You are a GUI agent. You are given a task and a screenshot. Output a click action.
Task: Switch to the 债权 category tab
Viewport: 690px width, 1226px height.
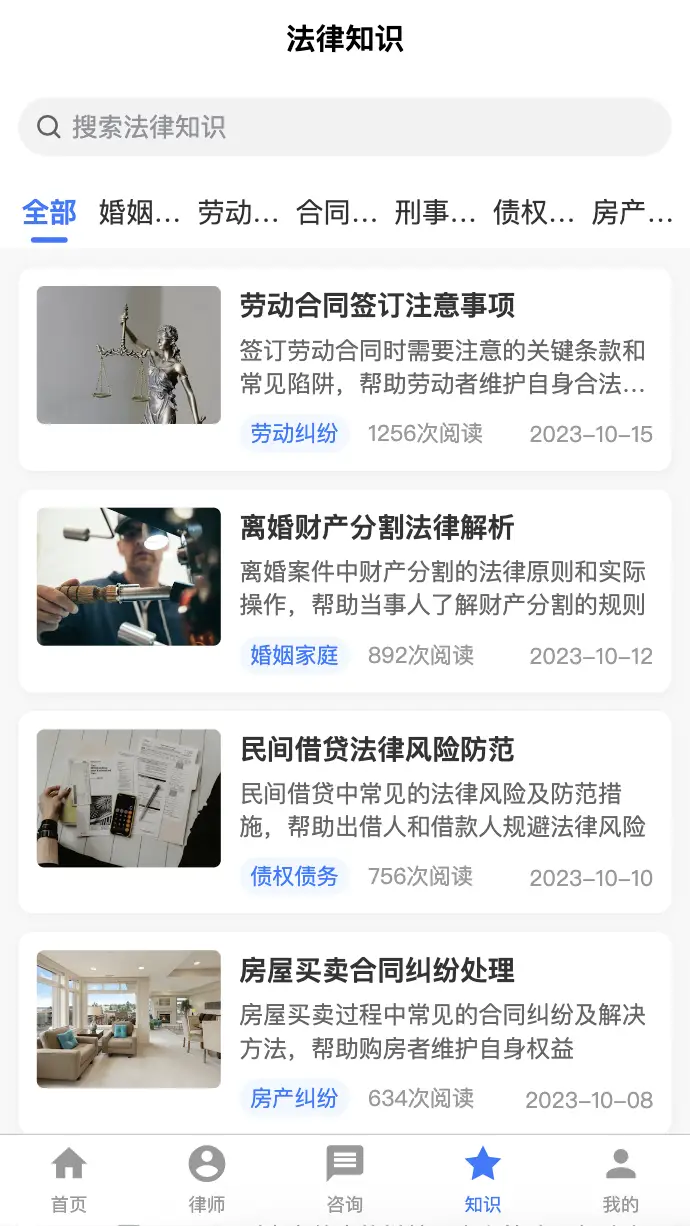(533, 213)
